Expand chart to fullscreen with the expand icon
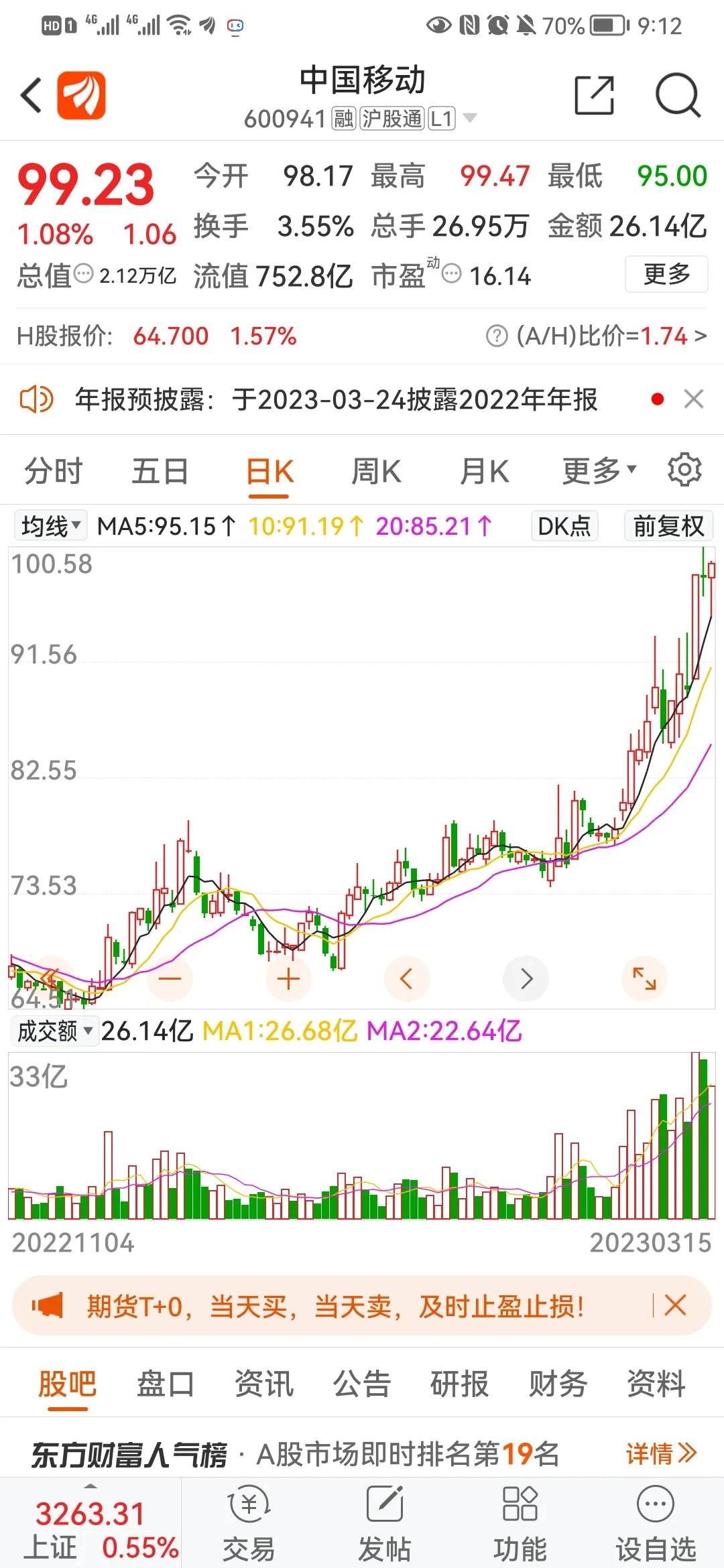Viewport: 724px width, 1568px height. point(644,979)
